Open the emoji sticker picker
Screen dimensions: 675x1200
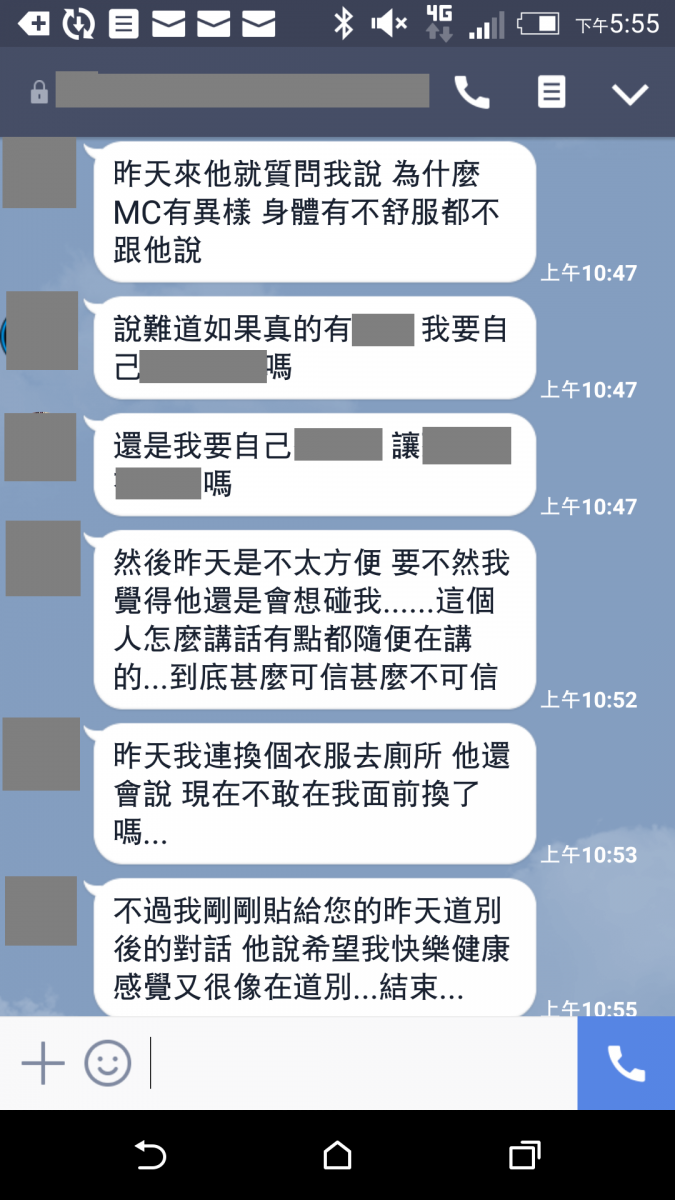(x=107, y=1063)
